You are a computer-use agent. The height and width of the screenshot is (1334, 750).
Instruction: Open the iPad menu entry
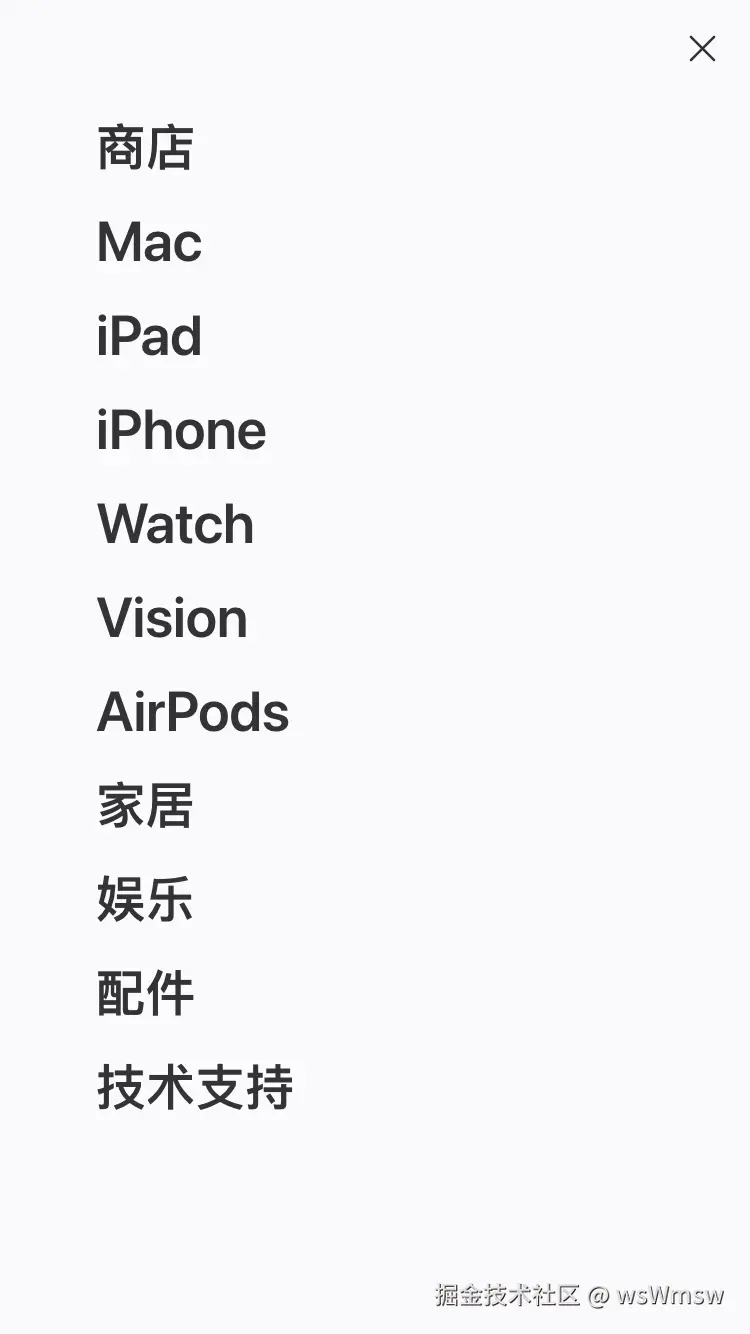(149, 337)
